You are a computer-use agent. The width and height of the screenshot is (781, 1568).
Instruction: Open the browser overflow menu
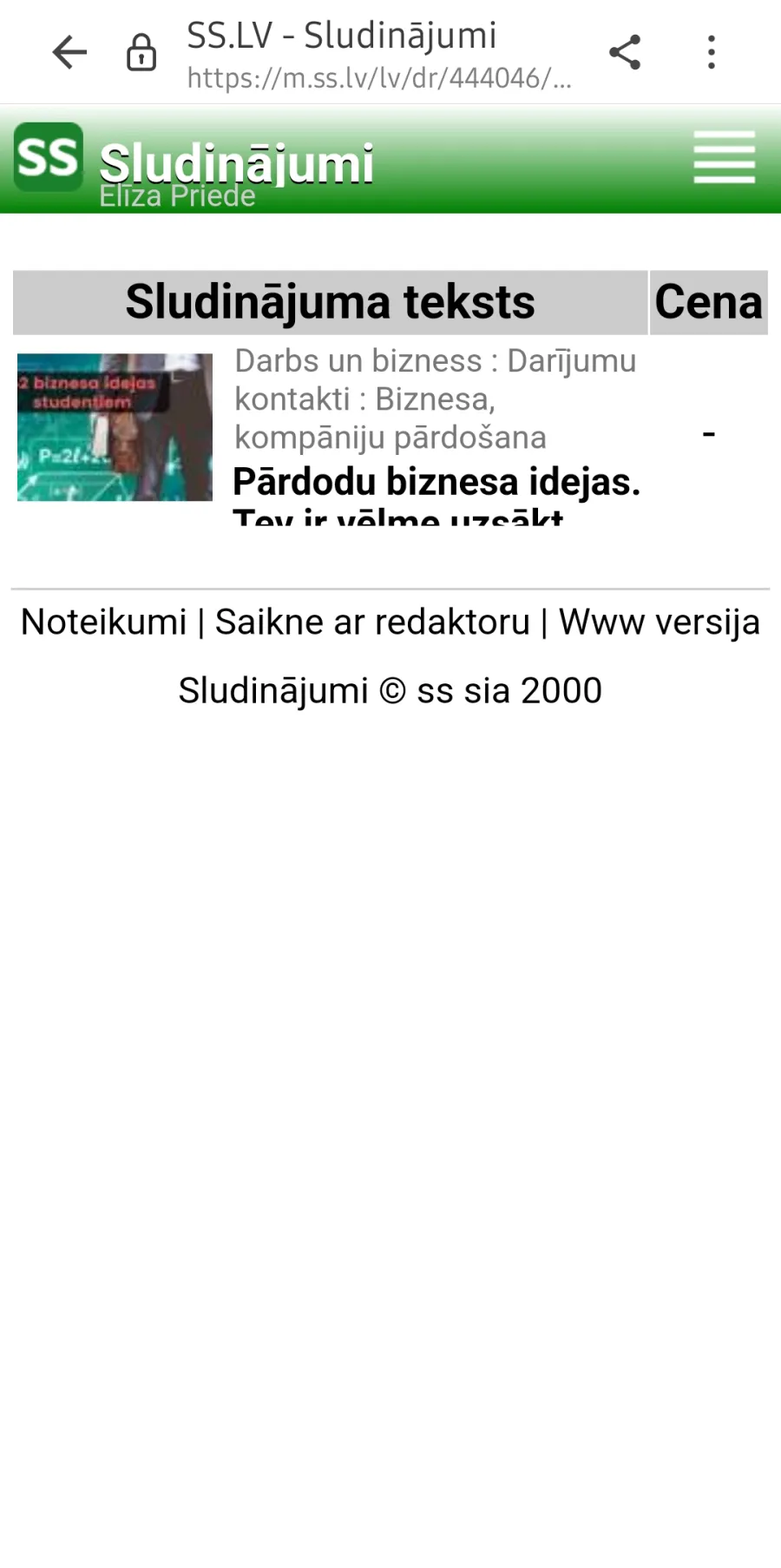tap(712, 52)
